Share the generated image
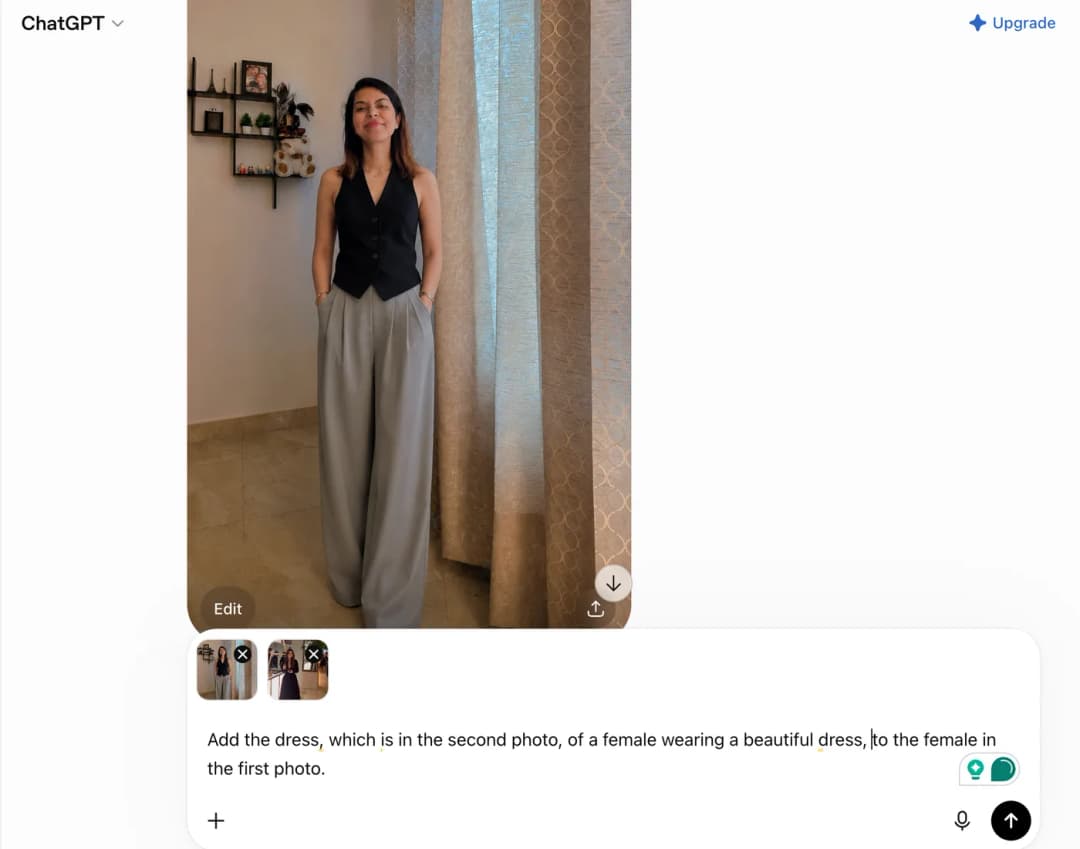Image resolution: width=1080 pixels, height=849 pixels. tap(596, 609)
